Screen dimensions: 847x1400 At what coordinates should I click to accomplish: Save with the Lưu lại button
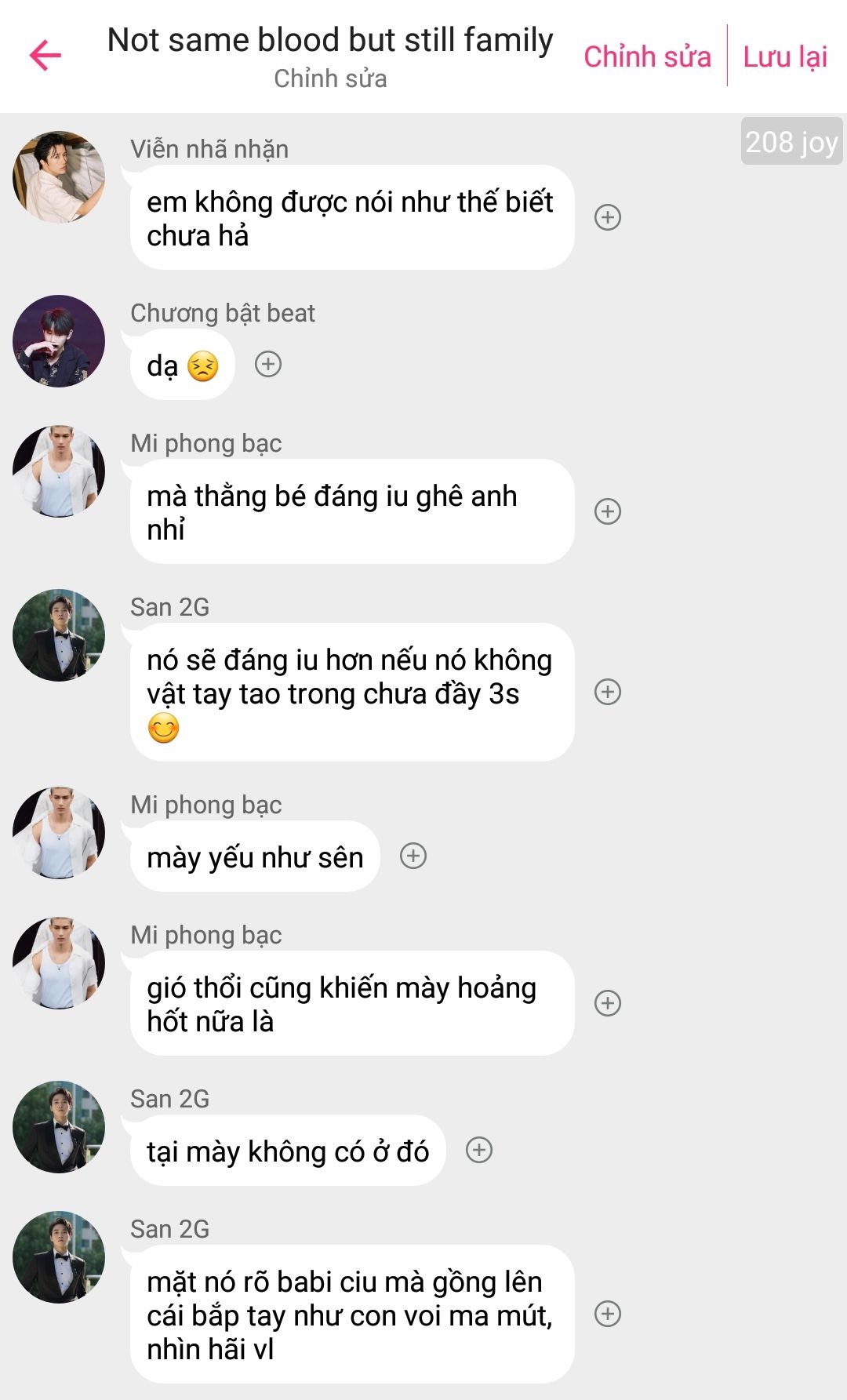(x=785, y=56)
